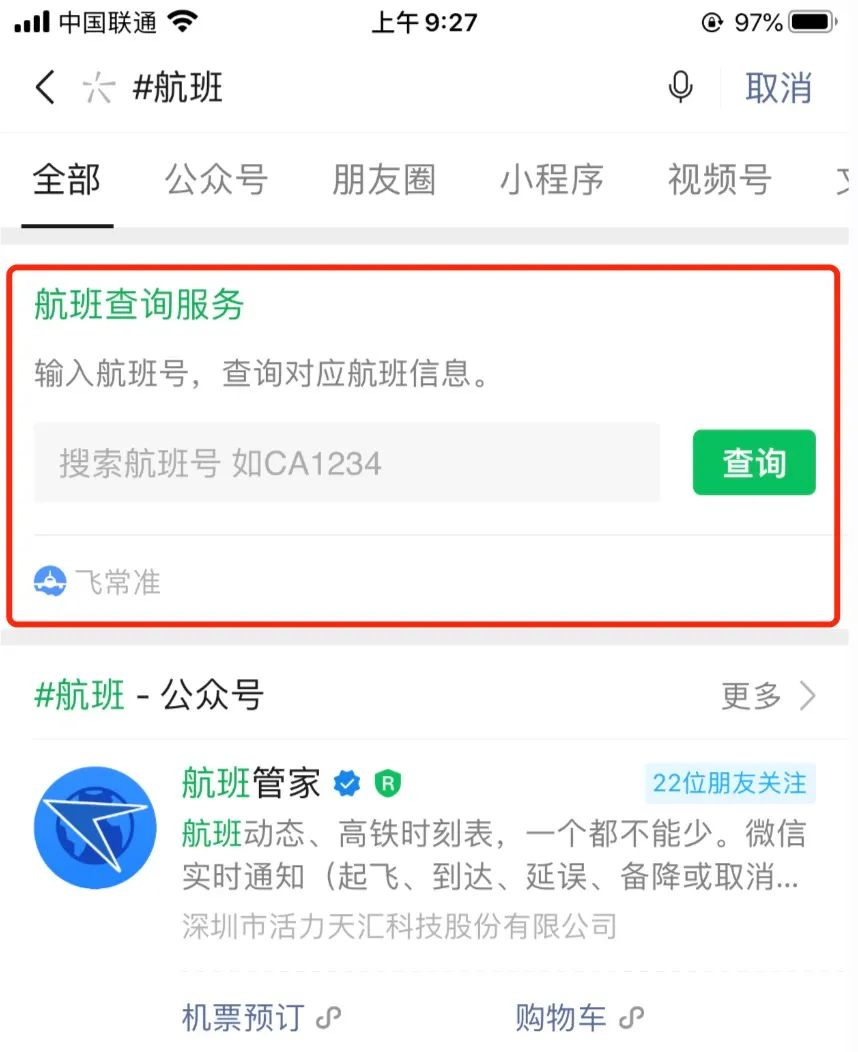Viewport: 858px width, 1052px height.
Task: Cancel the search with 取消
Action: [x=778, y=88]
